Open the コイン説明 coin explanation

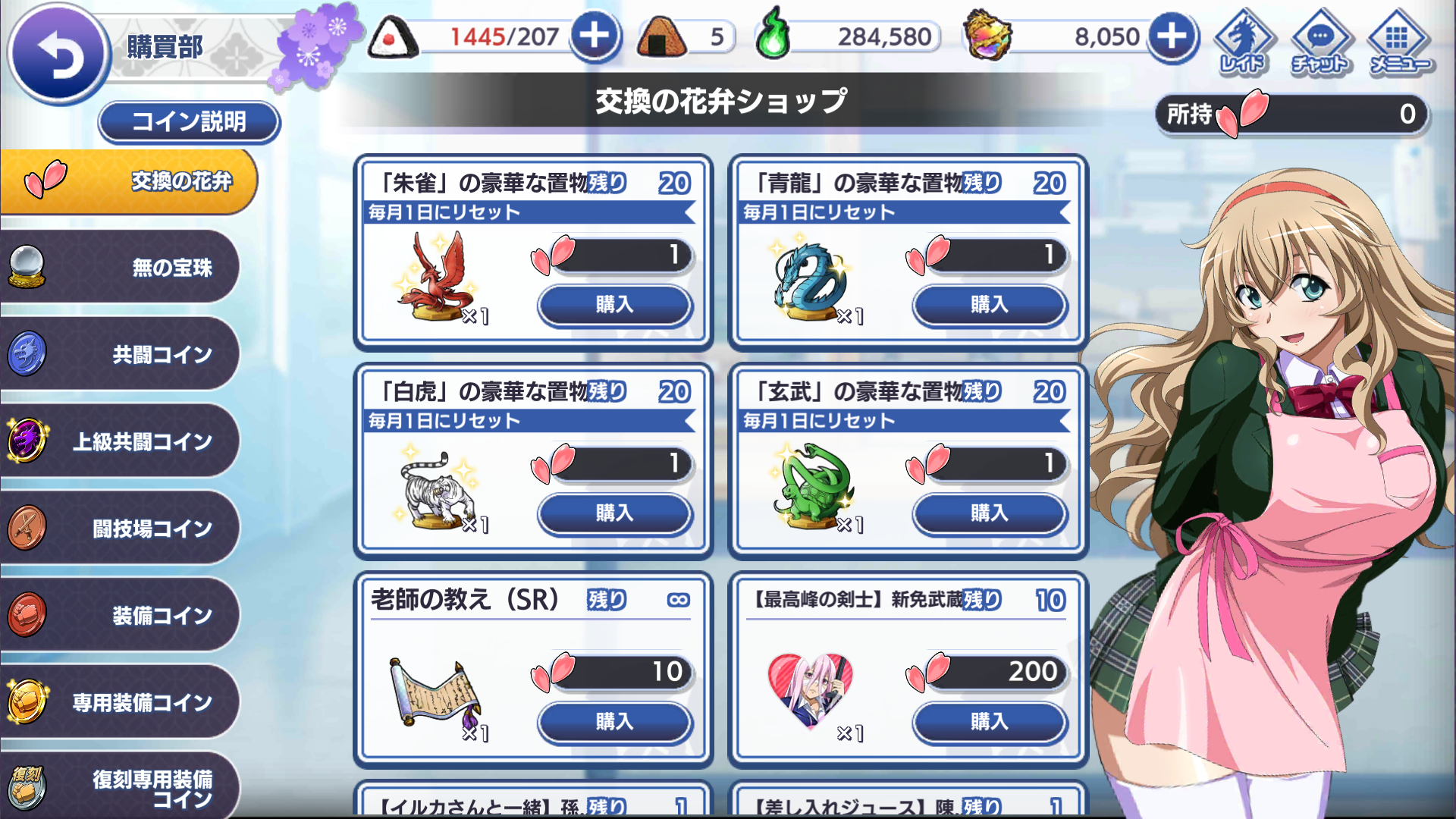pyautogui.click(x=189, y=121)
